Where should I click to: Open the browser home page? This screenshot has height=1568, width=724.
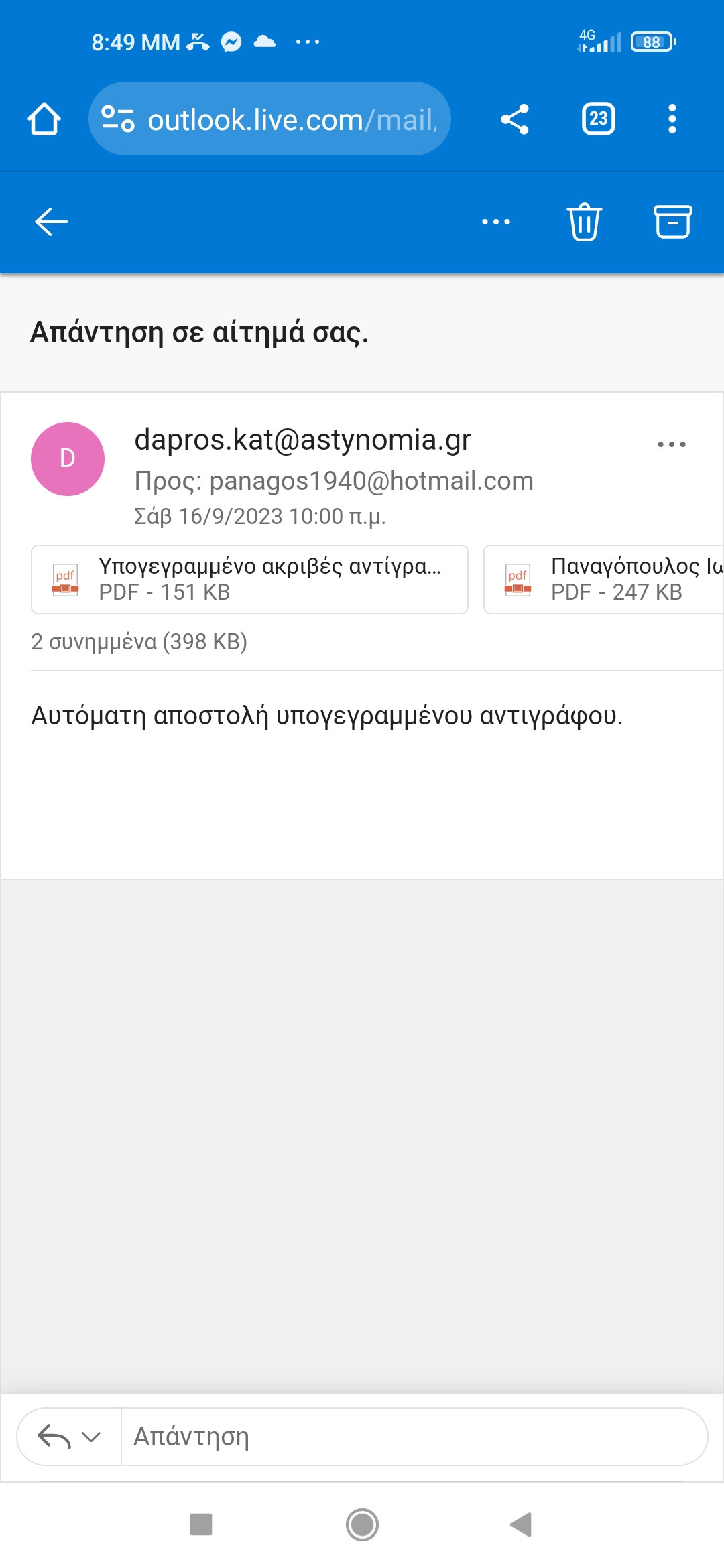[x=44, y=119]
